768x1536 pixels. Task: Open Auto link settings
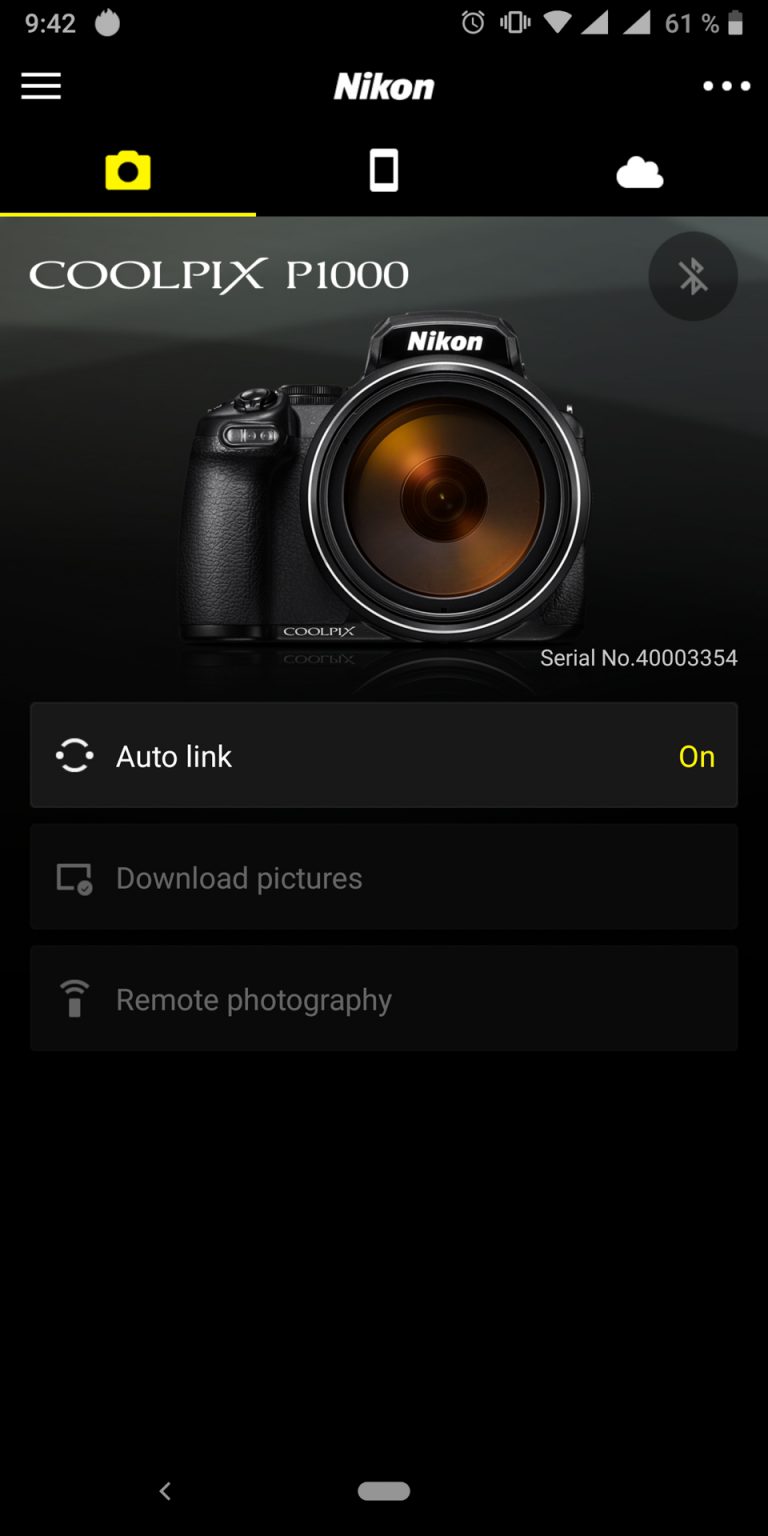click(x=384, y=756)
